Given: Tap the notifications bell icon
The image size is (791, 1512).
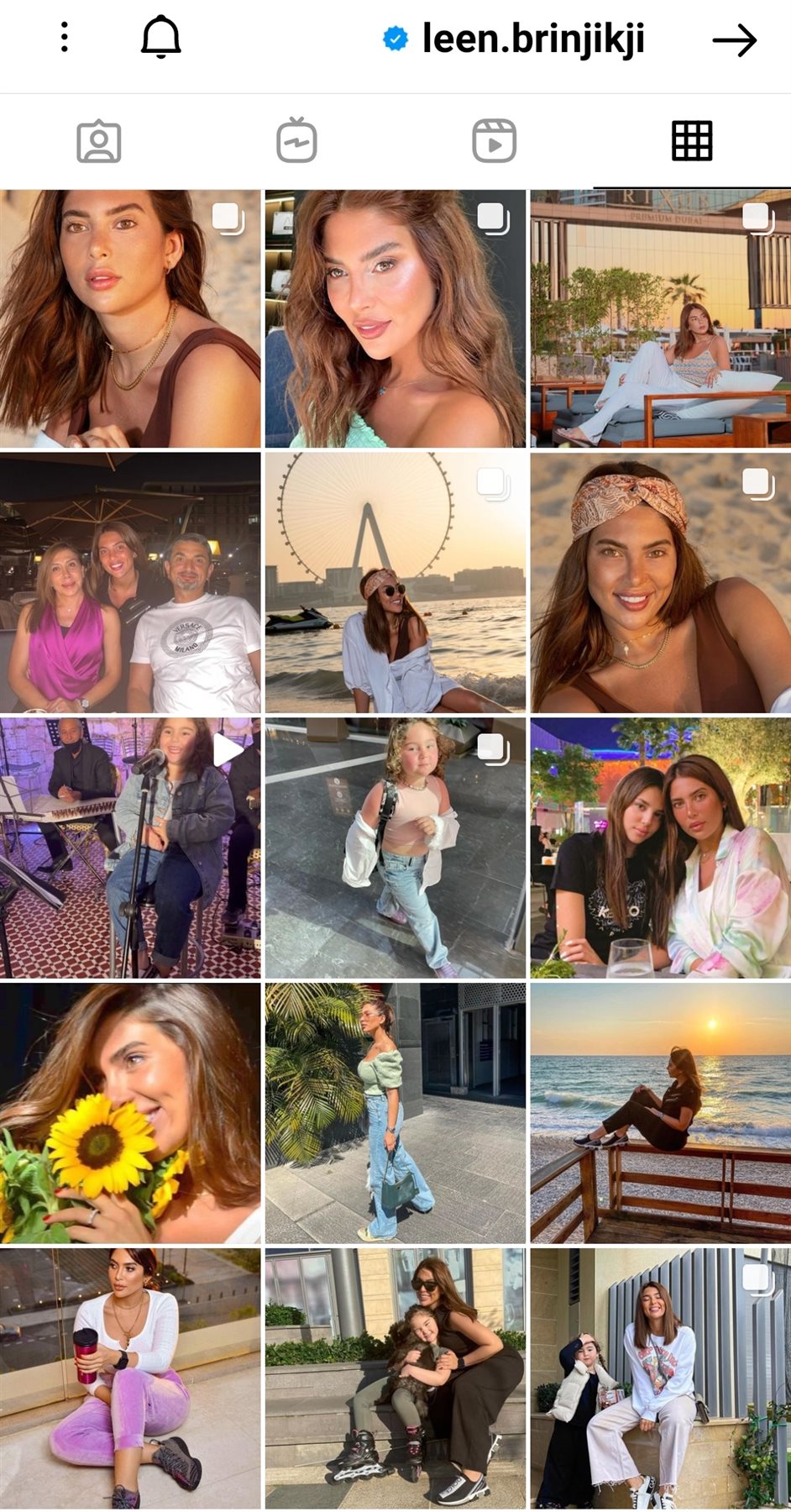Looking at the screenshot, I should tap(160, 38).
